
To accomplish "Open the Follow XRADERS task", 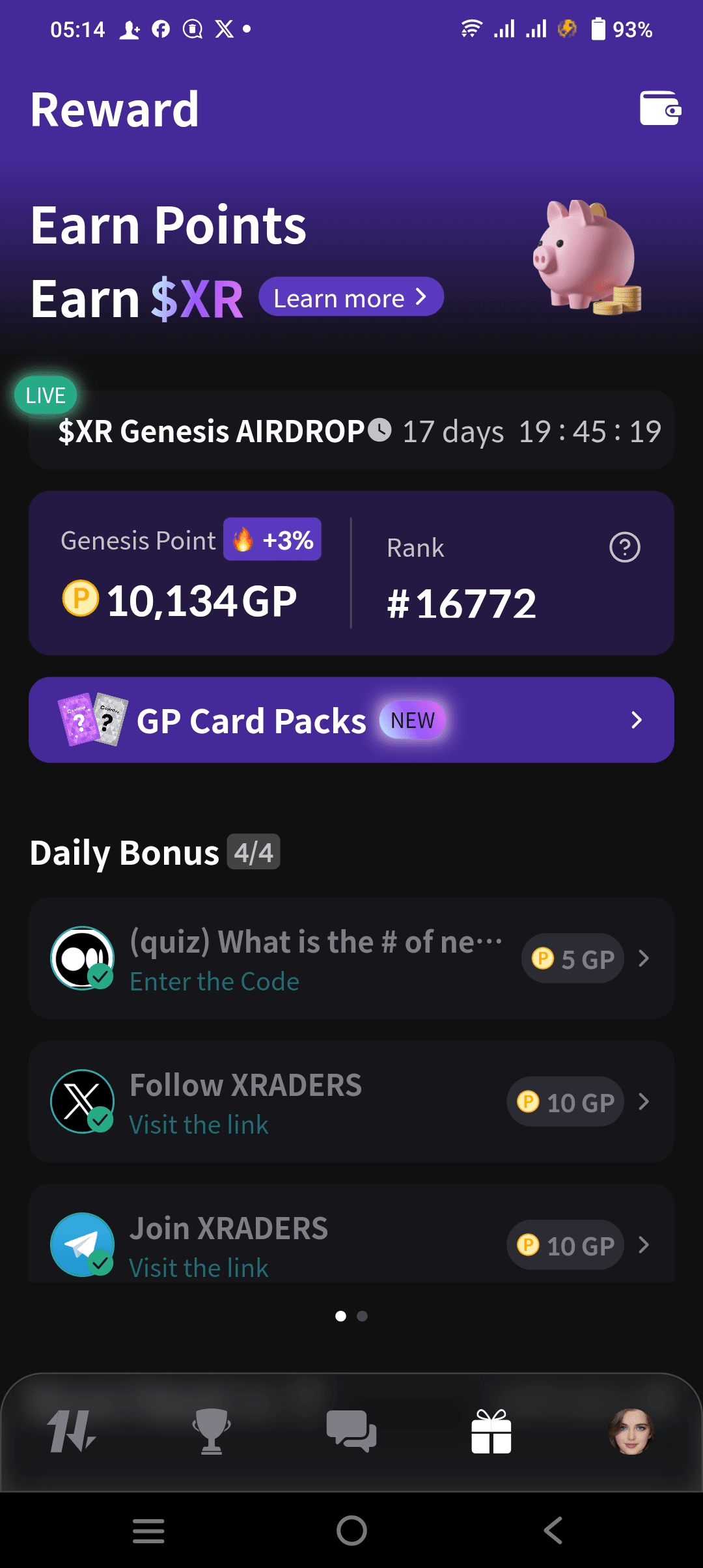I will click(351, 1102).
